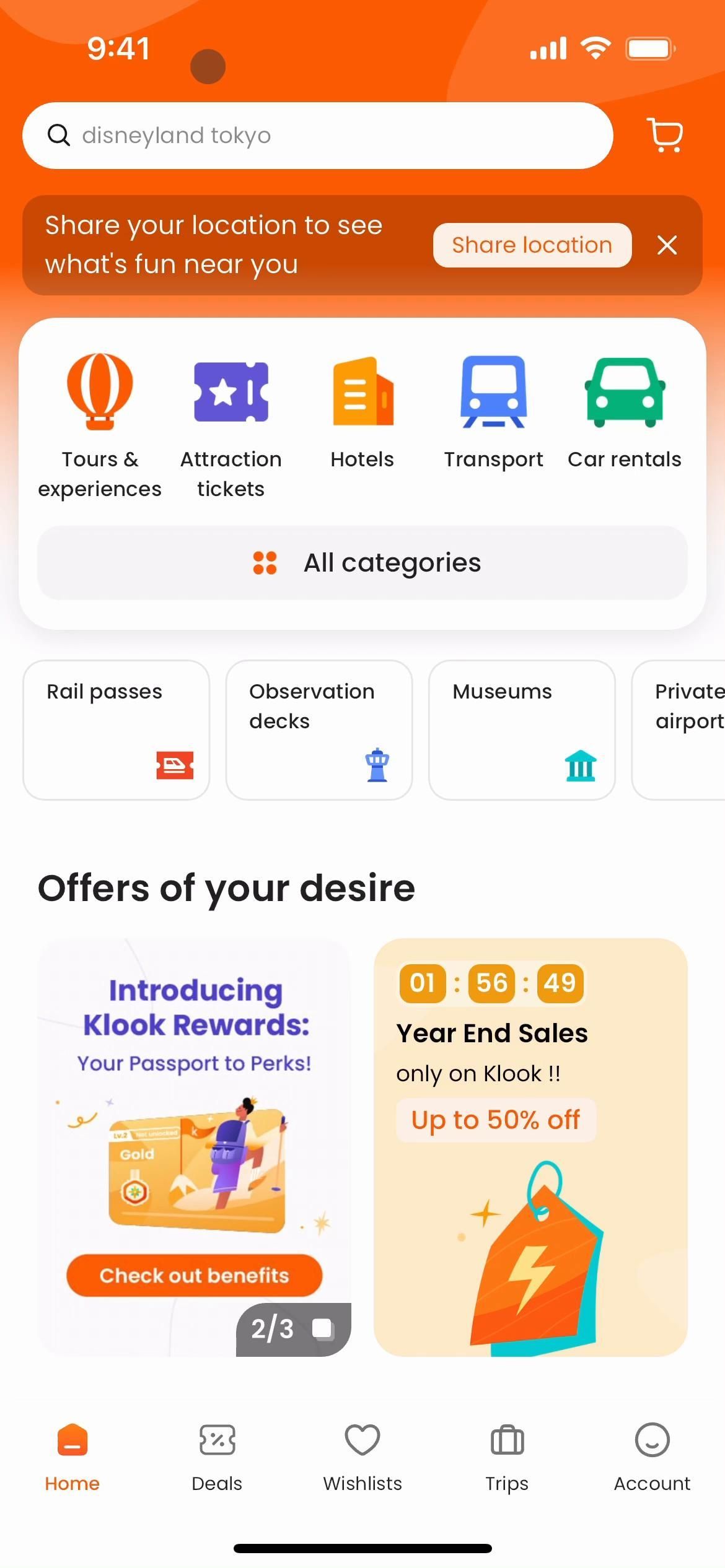Open the shopping cart
The height and width of the screenshot is (1568, 725).
coord(665,135)
